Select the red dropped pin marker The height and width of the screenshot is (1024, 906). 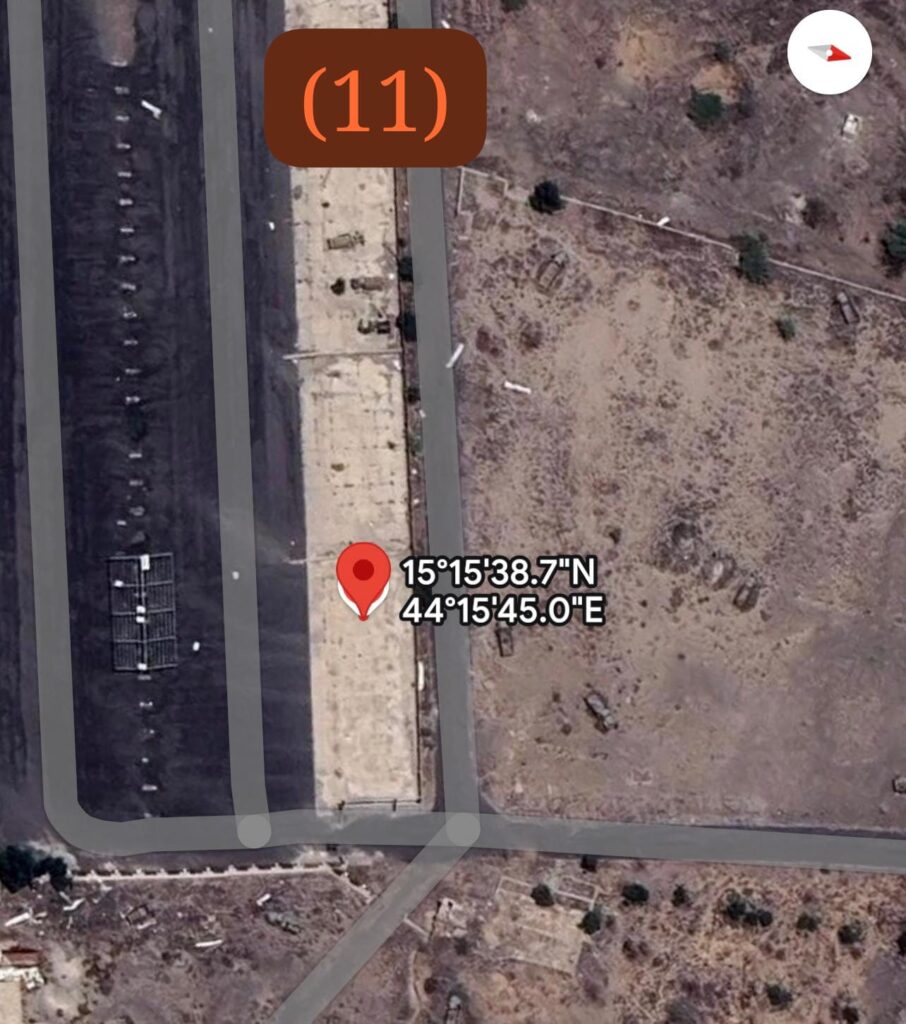pyautogui.click(x=363, y=576)
